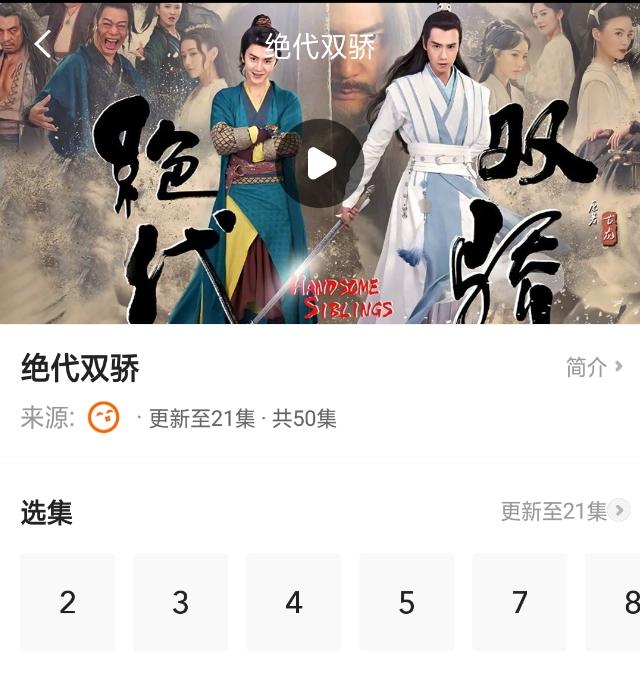Viewport: 640px width, 677px height.
Task: Select episode 2
Action: (67, 602)
